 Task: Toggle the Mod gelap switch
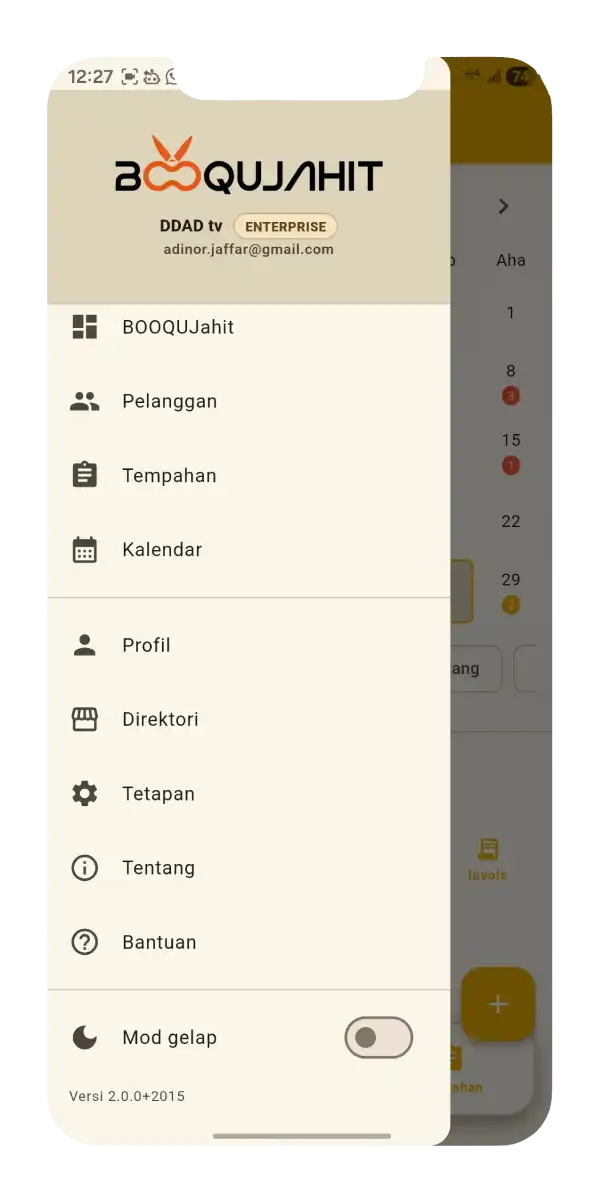pos(378,1037)
